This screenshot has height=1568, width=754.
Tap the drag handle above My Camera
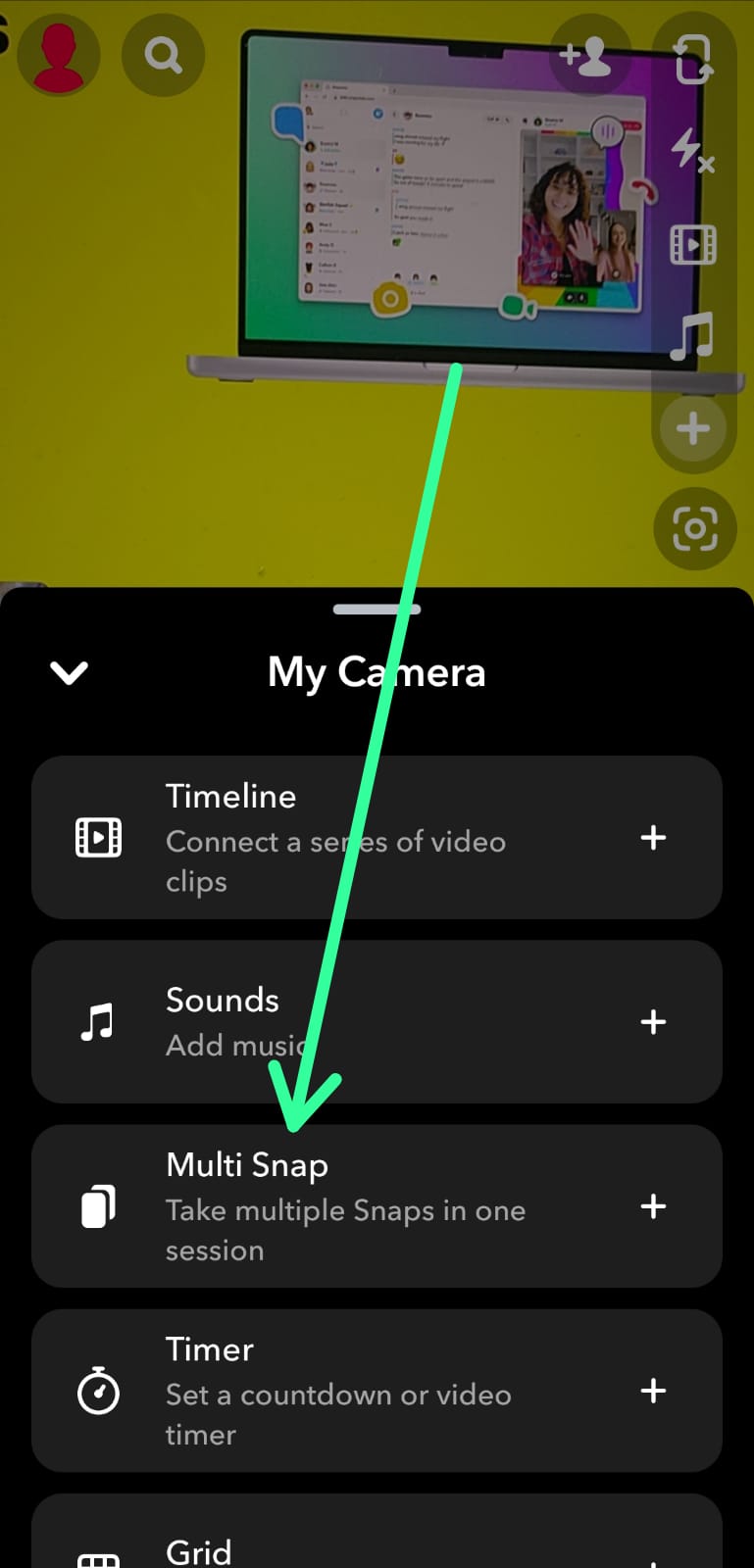click(377, 610)
